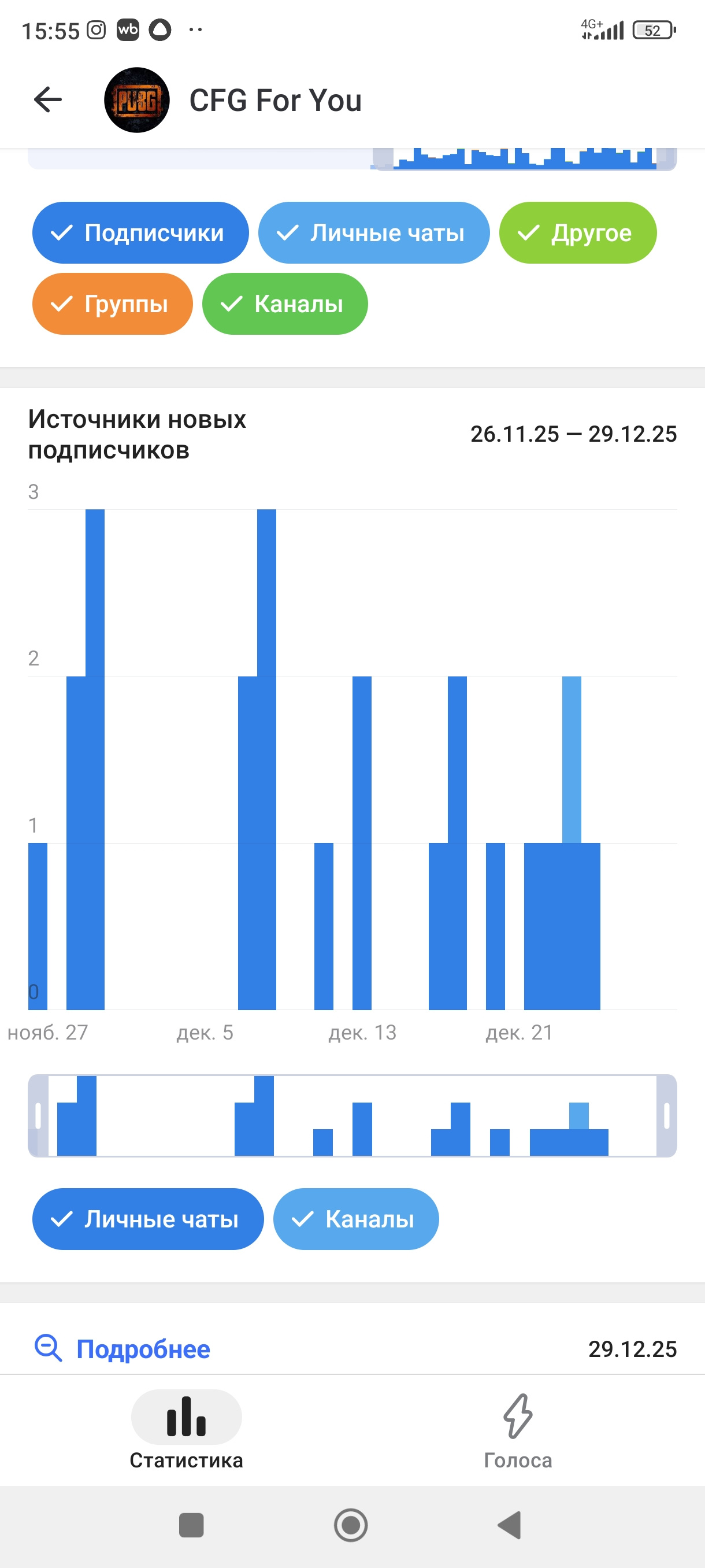The width and height of the screenshot is (705, 1568).
Task: Toggle the upper Личные чаты filter chip
Action: (x=373, y=232)
